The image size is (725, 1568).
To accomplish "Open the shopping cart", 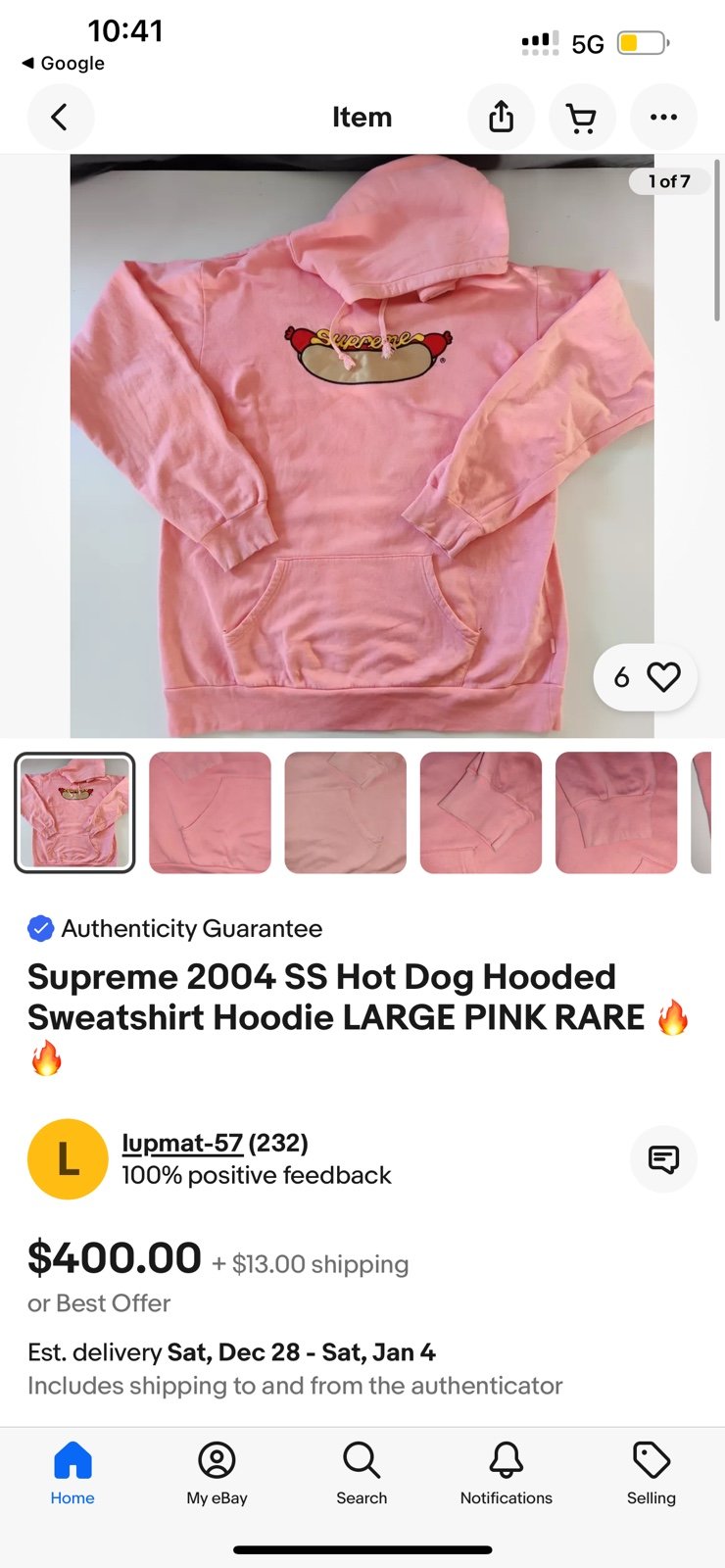I will (x=582, y=118).
